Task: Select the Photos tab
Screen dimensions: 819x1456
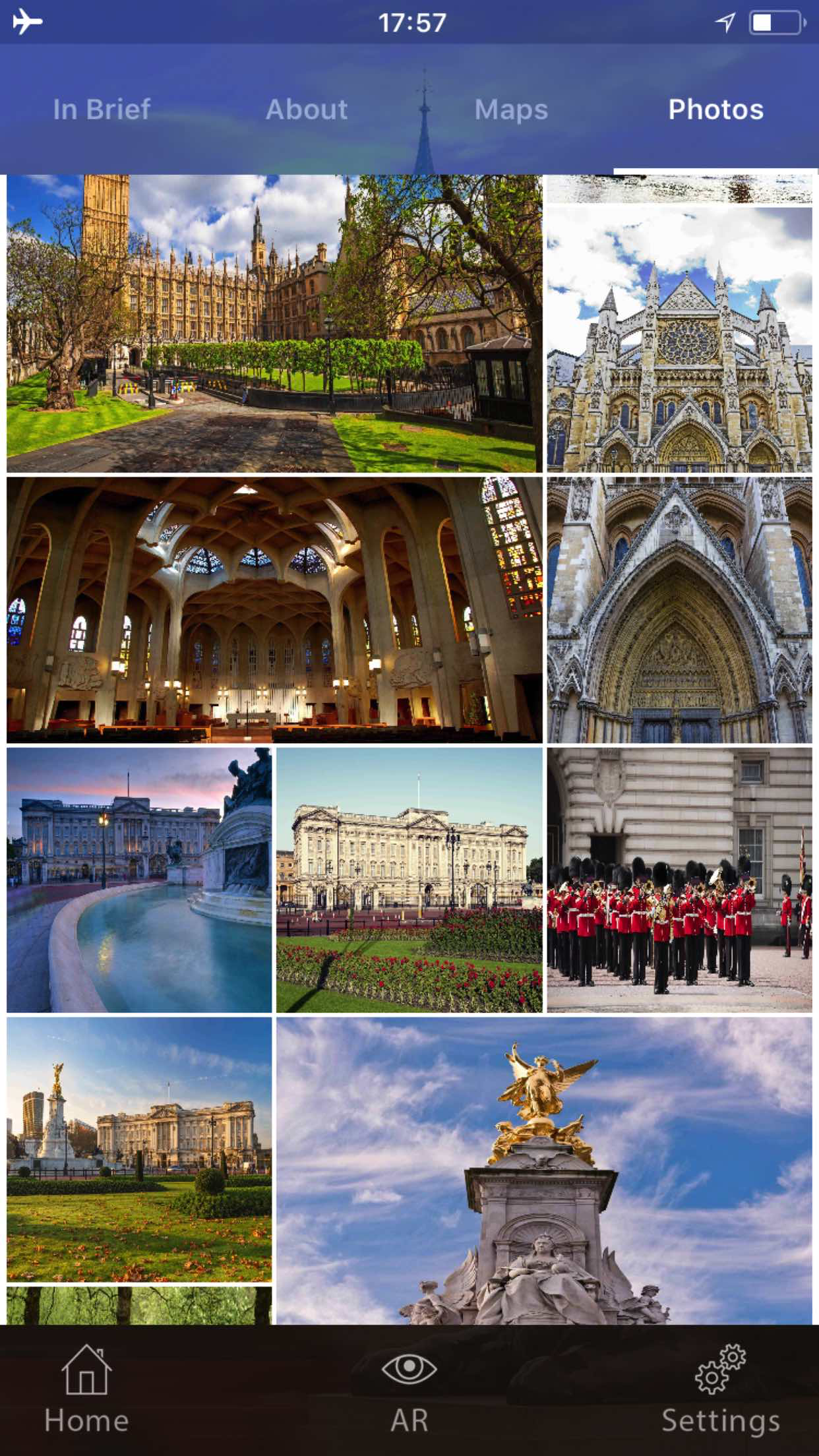Action: tap(716, 109)
